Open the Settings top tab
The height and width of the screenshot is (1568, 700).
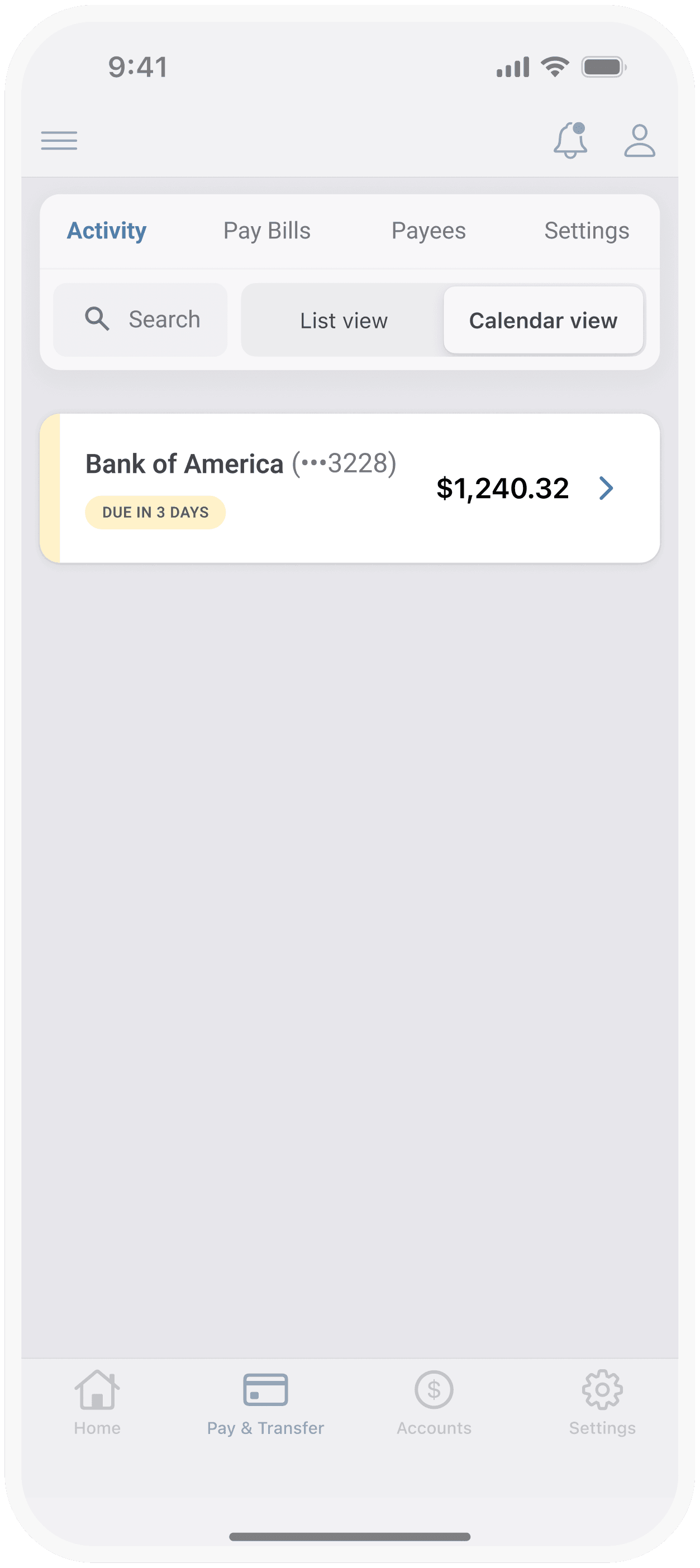point(587,231)
